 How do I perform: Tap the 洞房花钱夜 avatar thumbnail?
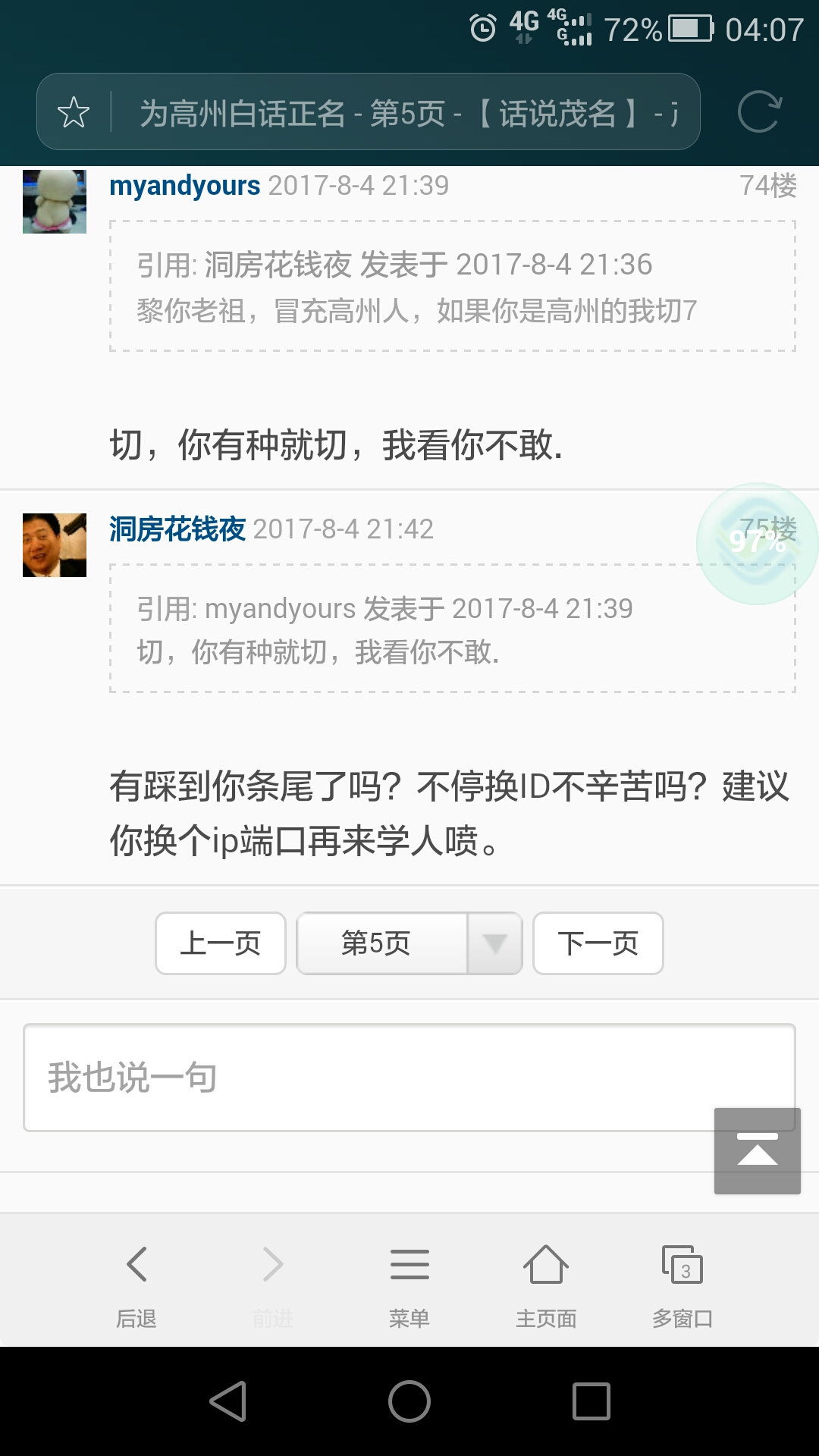pos(54,546)
